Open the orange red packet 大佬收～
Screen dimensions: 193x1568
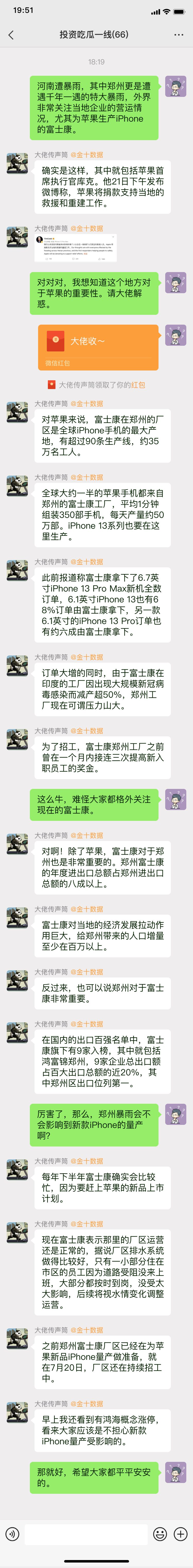click(98, 346)
